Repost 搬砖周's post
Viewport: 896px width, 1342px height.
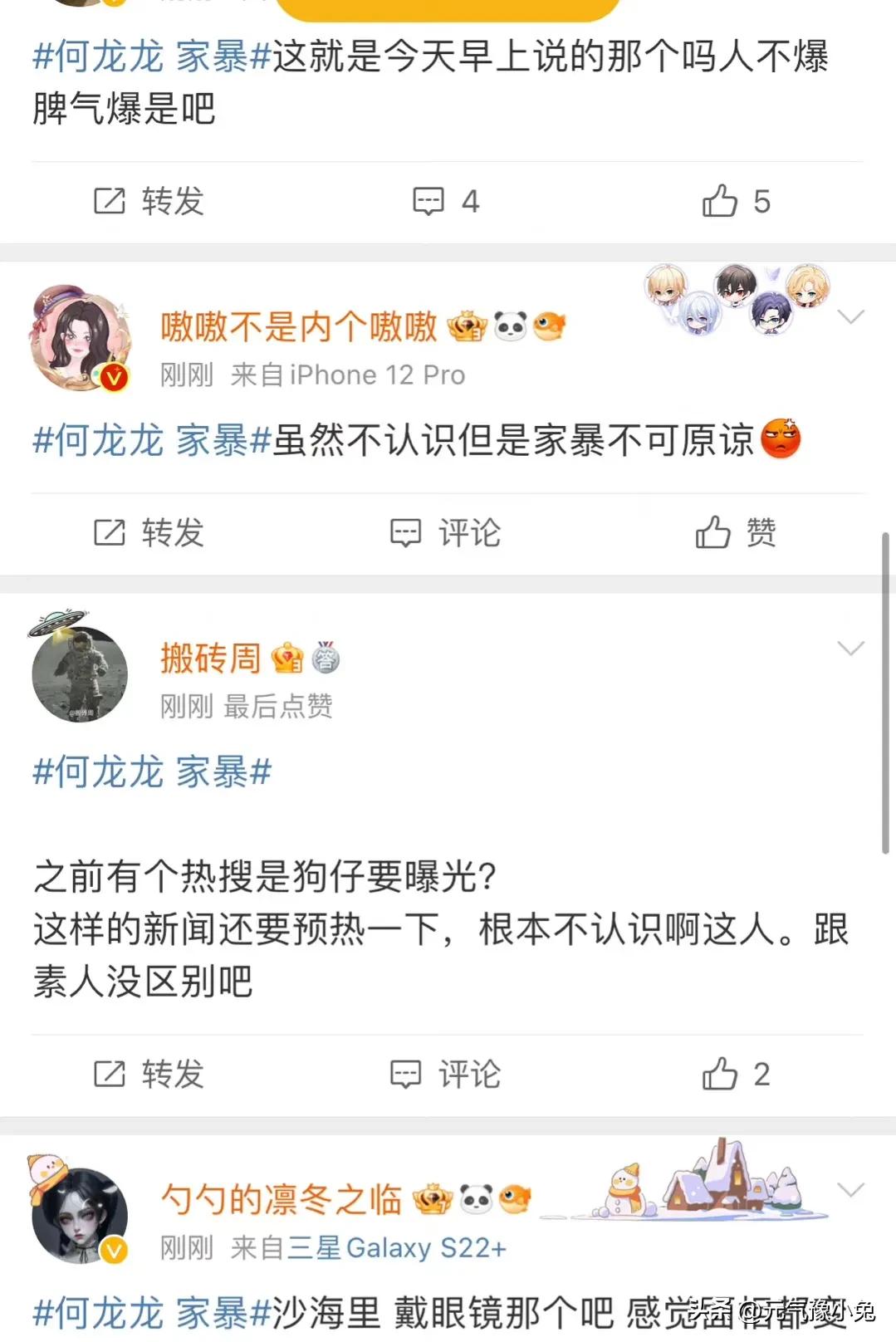pos(149,1074)
